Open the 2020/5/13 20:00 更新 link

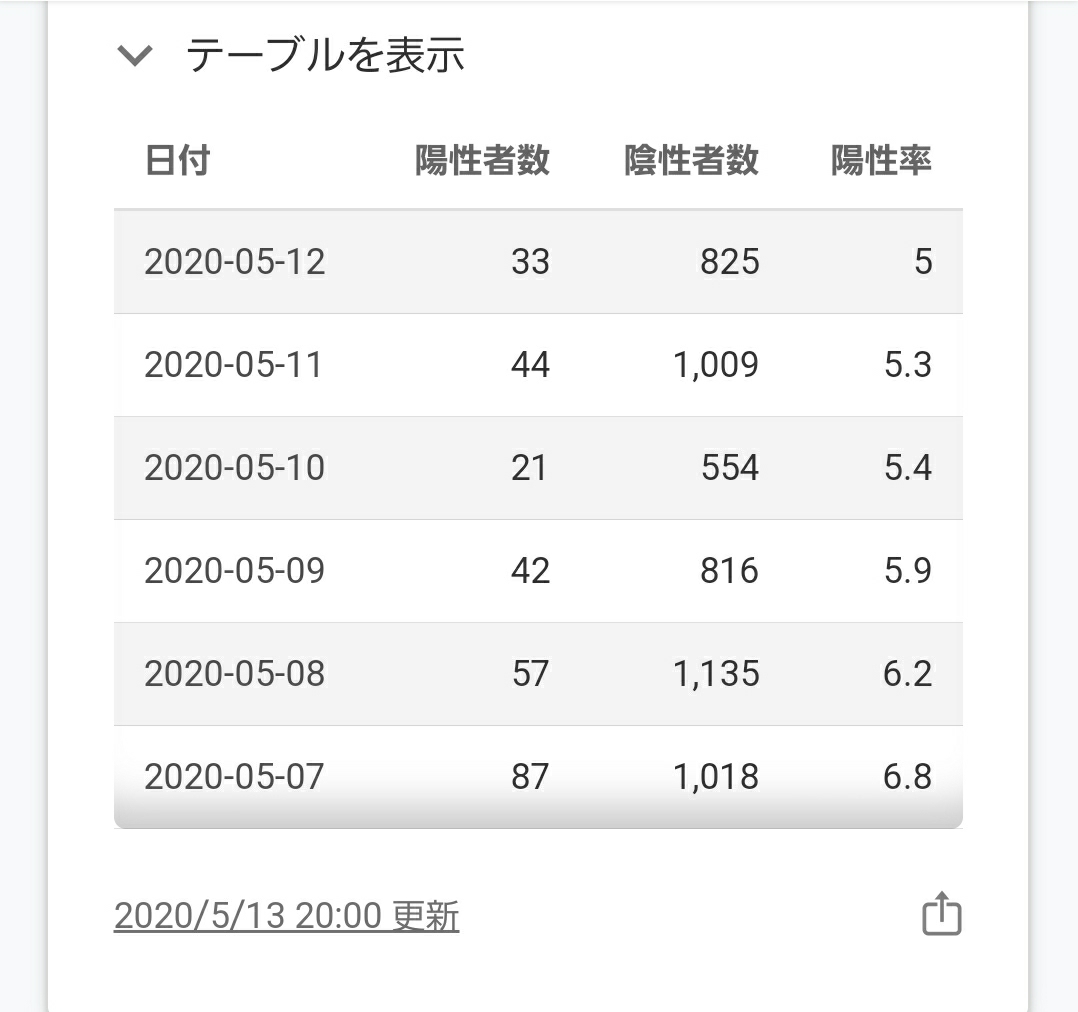[x=286, y=916]
